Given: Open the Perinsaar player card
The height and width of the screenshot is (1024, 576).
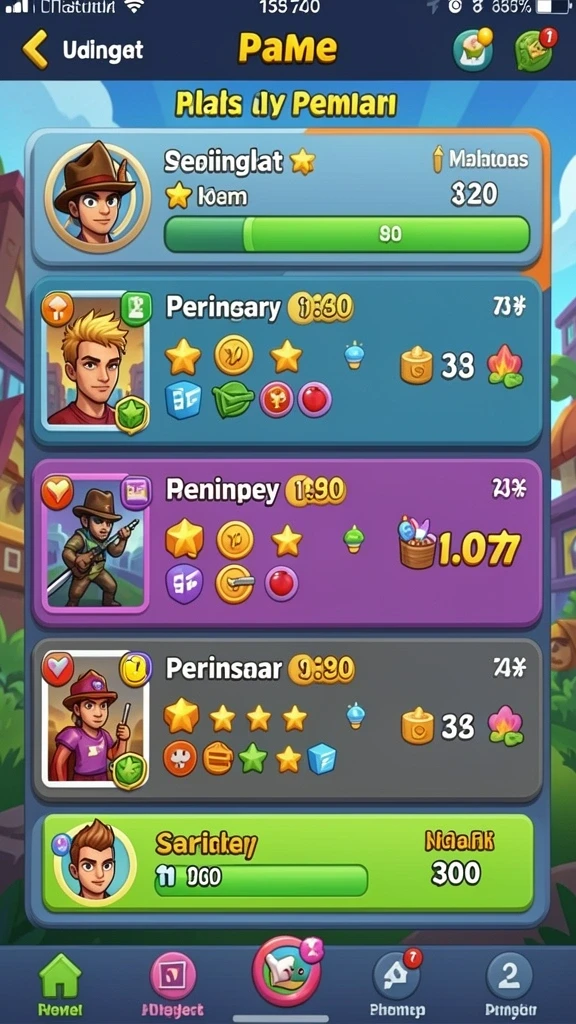Looking at the screenshot, I should point(287,720).
